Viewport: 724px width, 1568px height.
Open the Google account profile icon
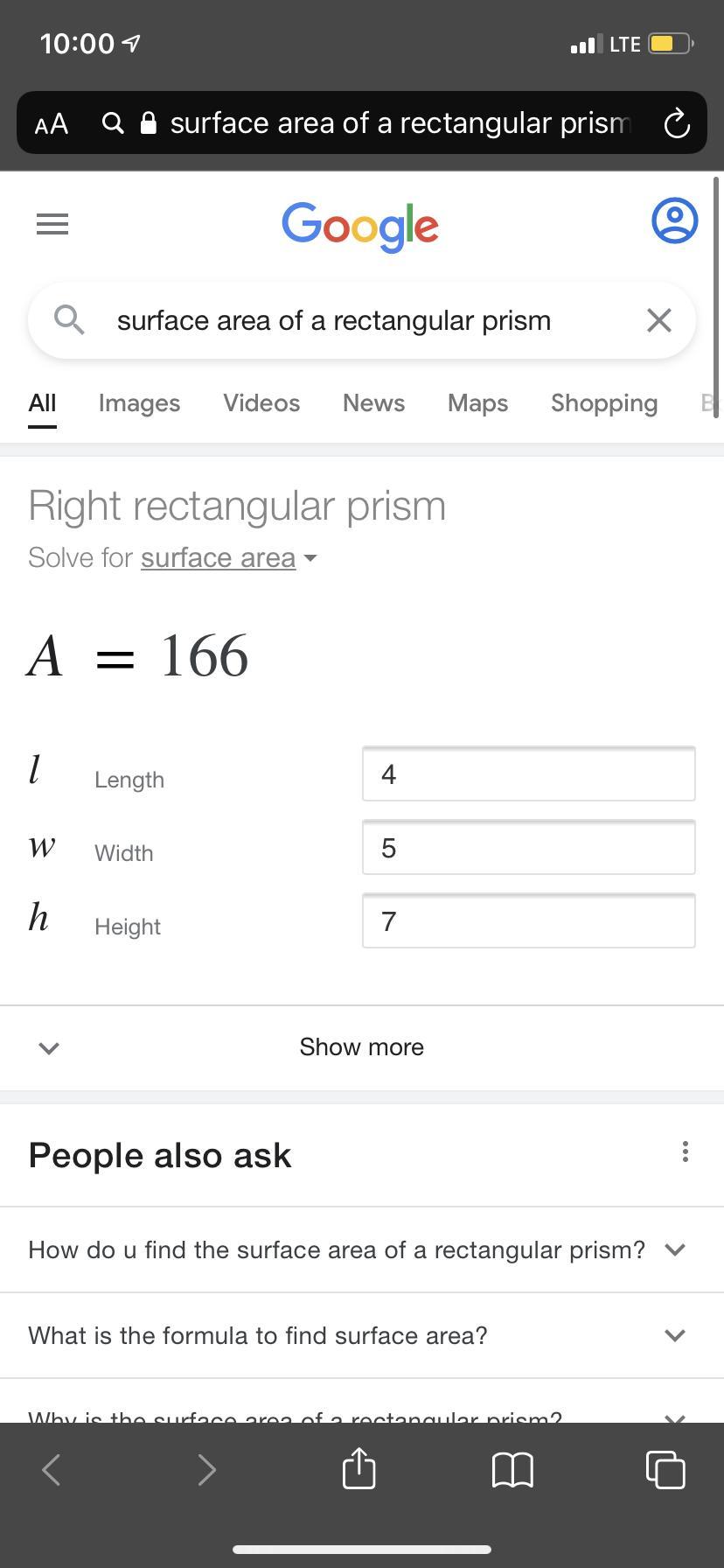coord(674,220)
